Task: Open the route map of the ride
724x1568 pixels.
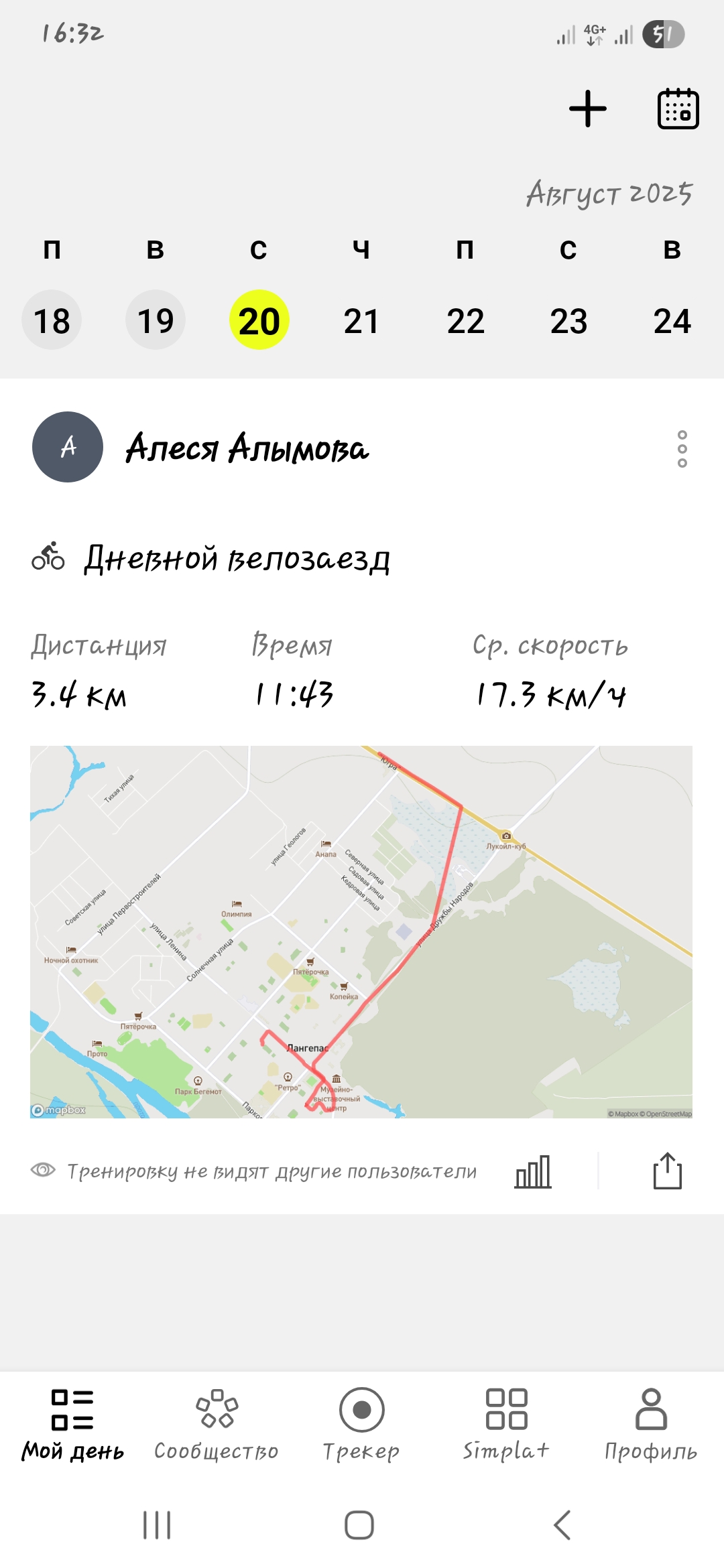Action: (x=361, y=931)
